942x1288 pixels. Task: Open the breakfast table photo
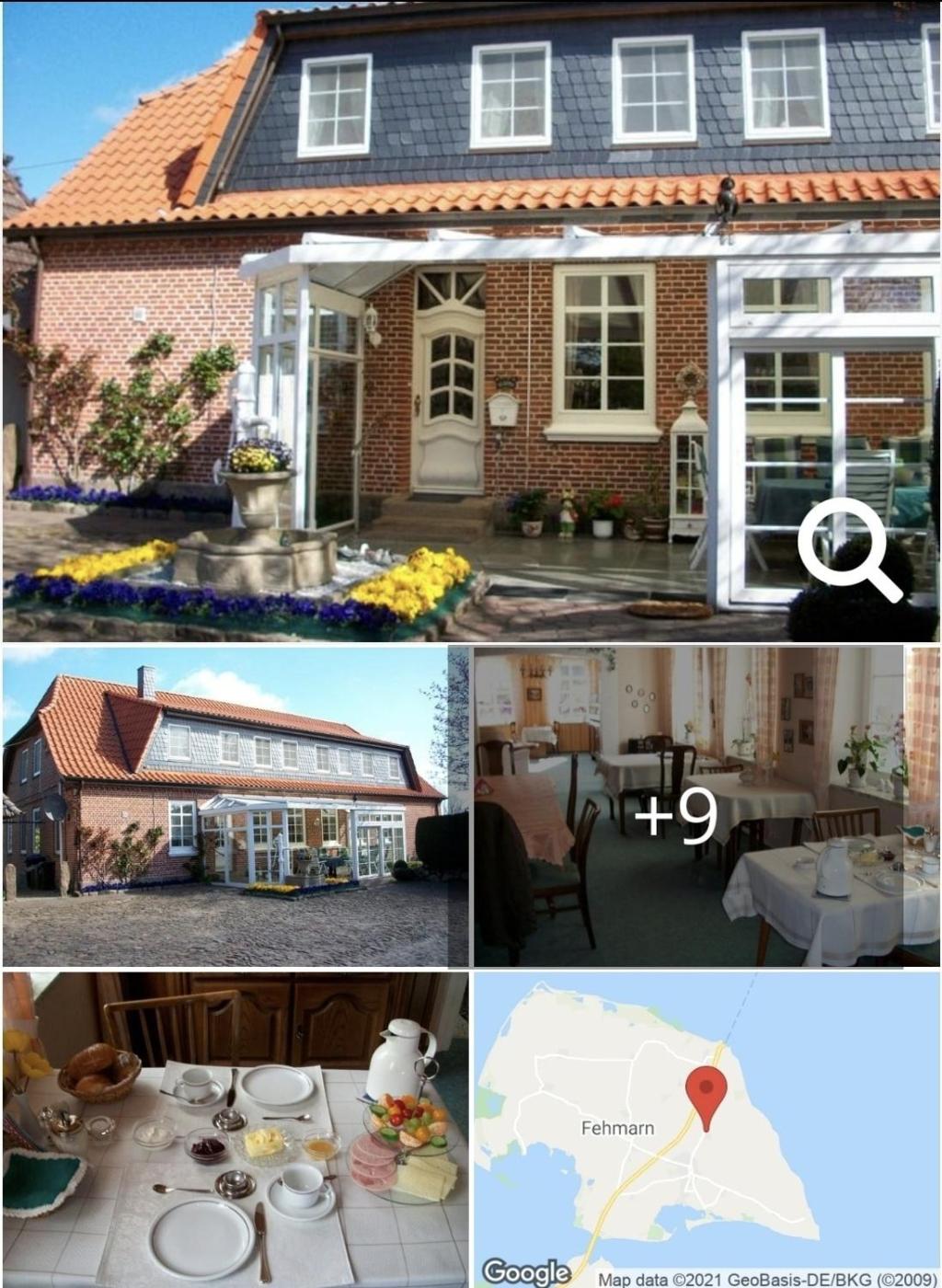pyautogui.click(x=235, y=1129)
